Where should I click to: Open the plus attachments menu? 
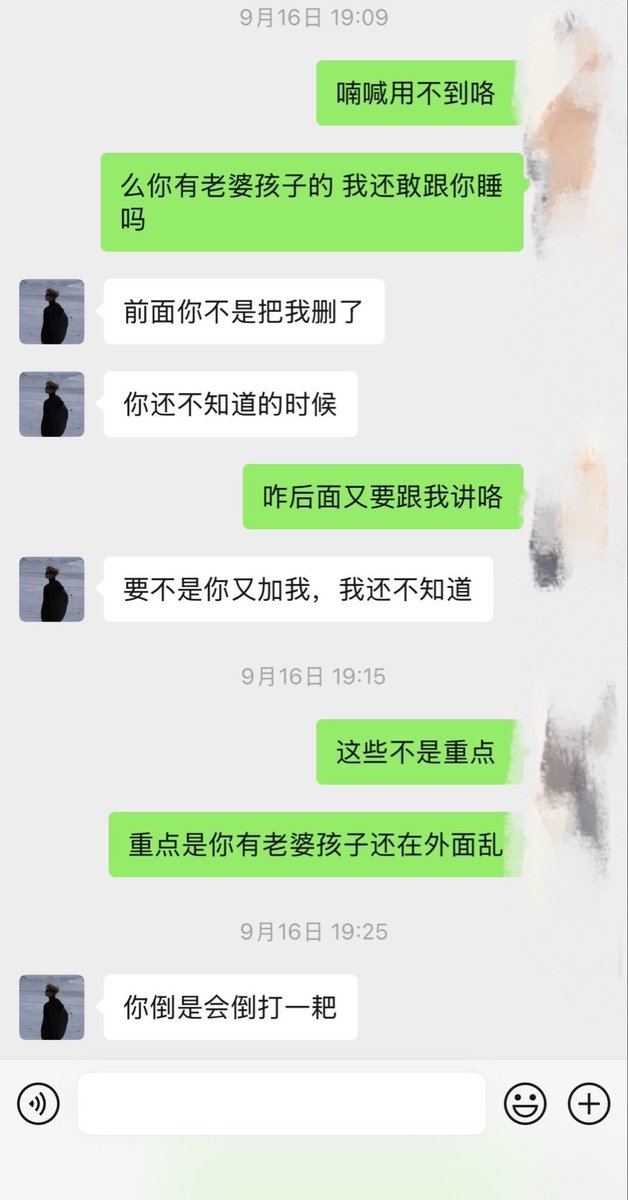click(589, 1104)
